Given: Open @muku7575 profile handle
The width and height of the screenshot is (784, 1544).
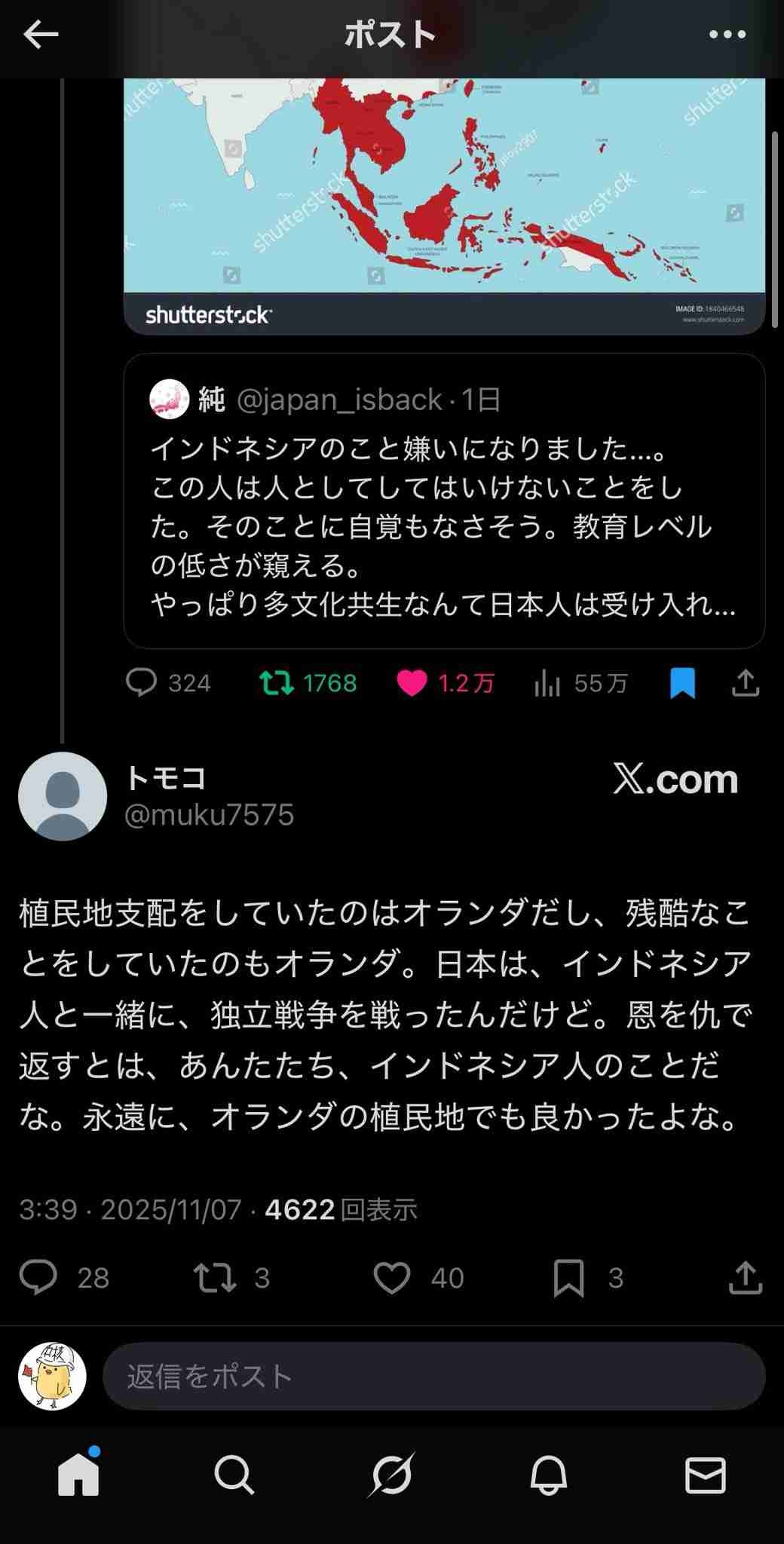Looking at the screenshot, I should [x=209, y=815].
